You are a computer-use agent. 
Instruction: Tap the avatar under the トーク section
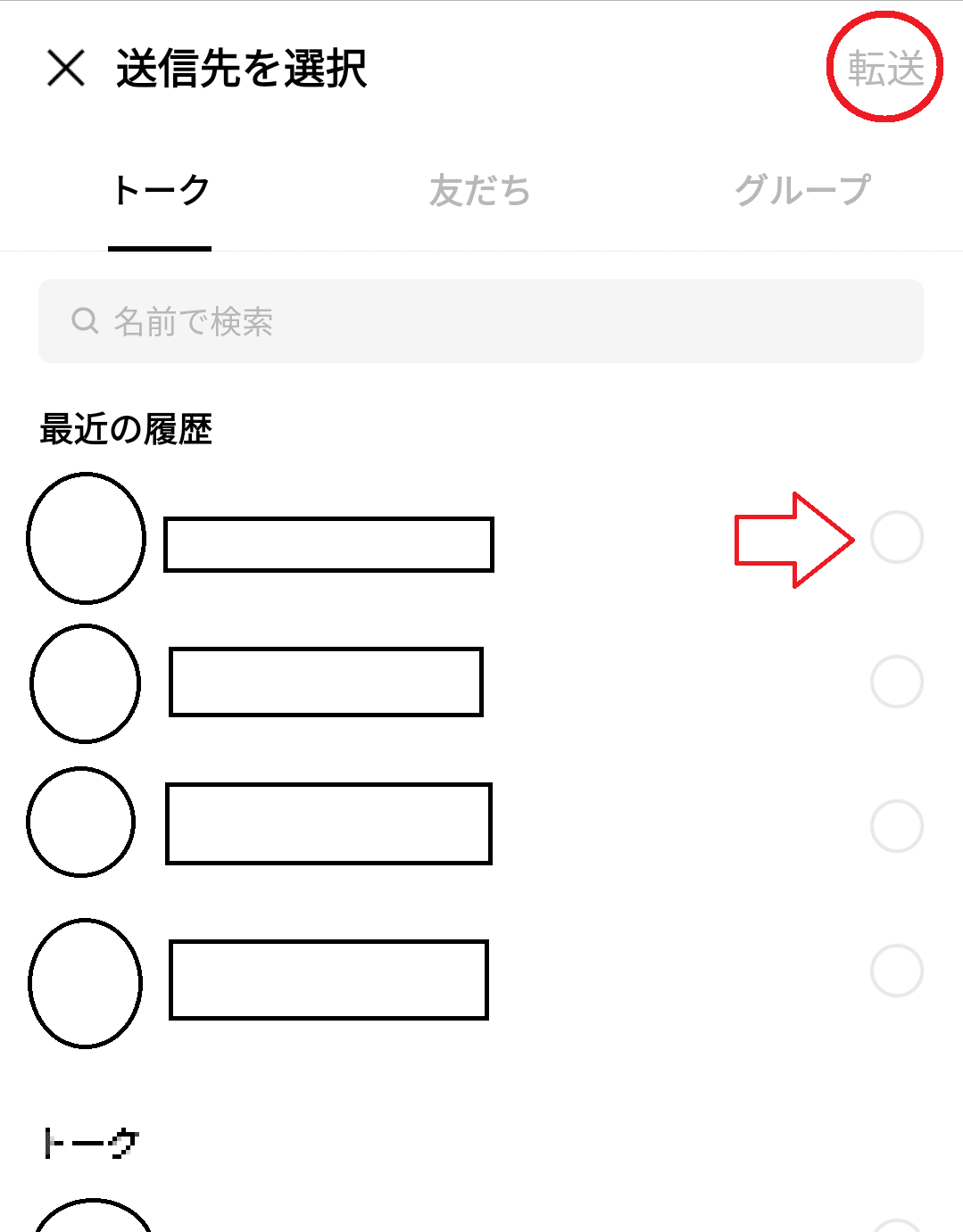(x=95, y=1222)
